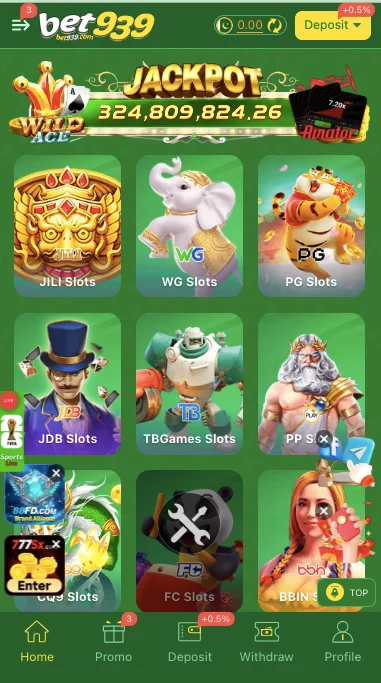Open TBGames Slots
Image resolution: width=381 pixels, height=683 pixels.
coord(189,383)
